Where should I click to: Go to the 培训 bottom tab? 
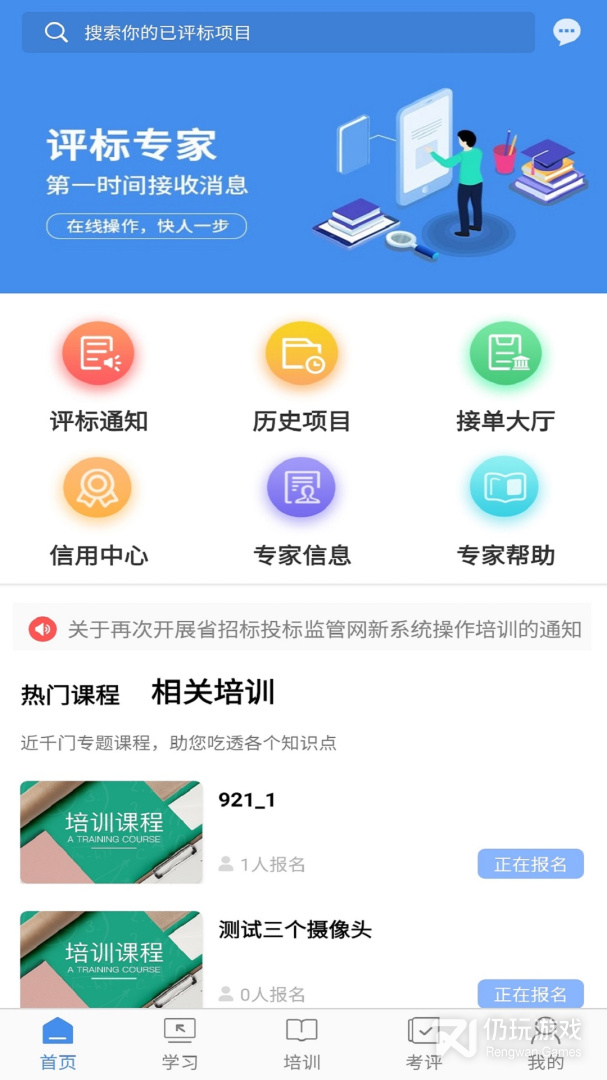[302, 1044]
